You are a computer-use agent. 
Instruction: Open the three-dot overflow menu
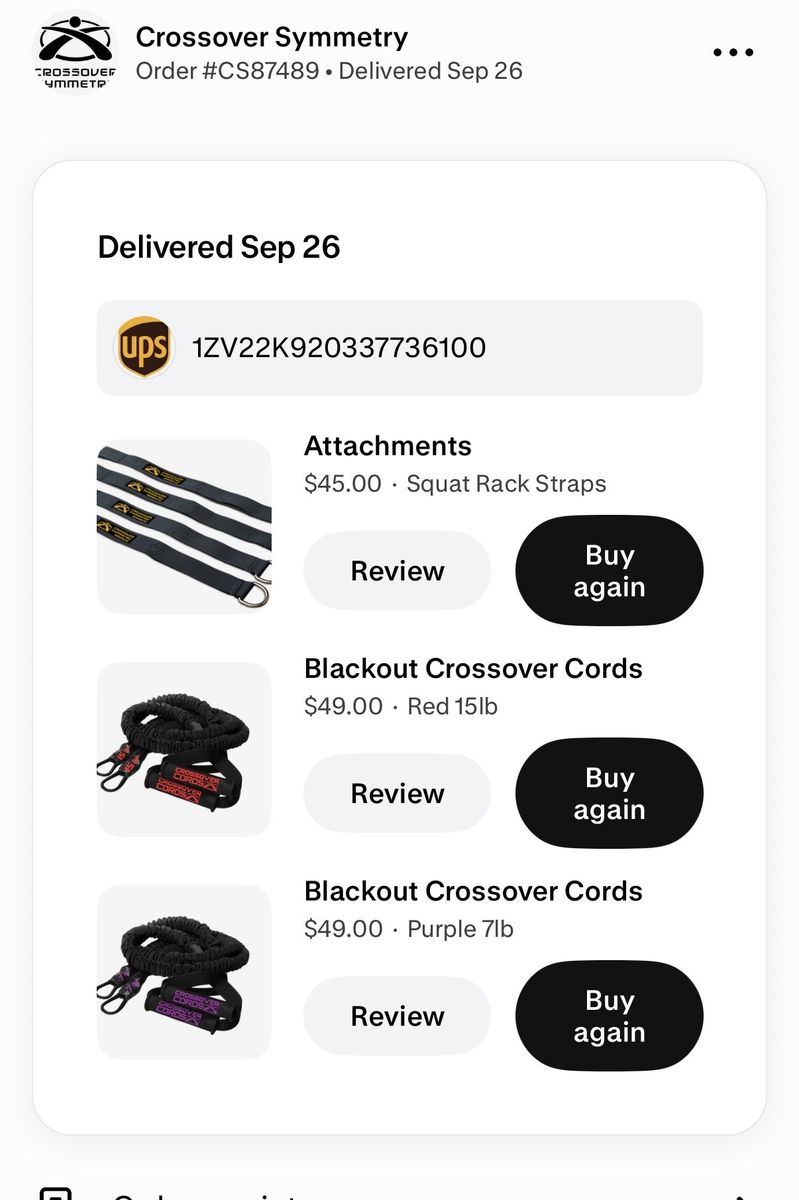pyautogui.click(x=733, y=53)
